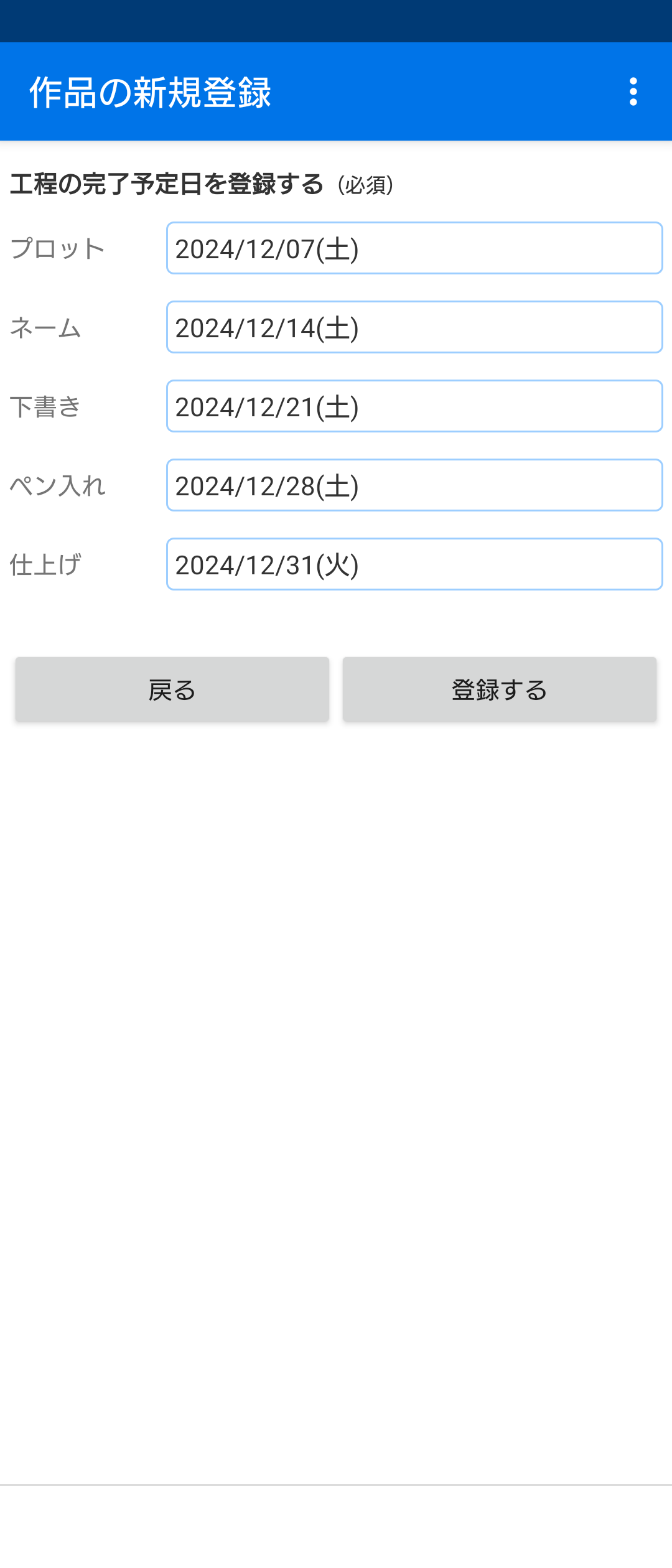Edit the プロット completion date field
672x1568 pixels.
pyautogui.click(x=414, y=248)
